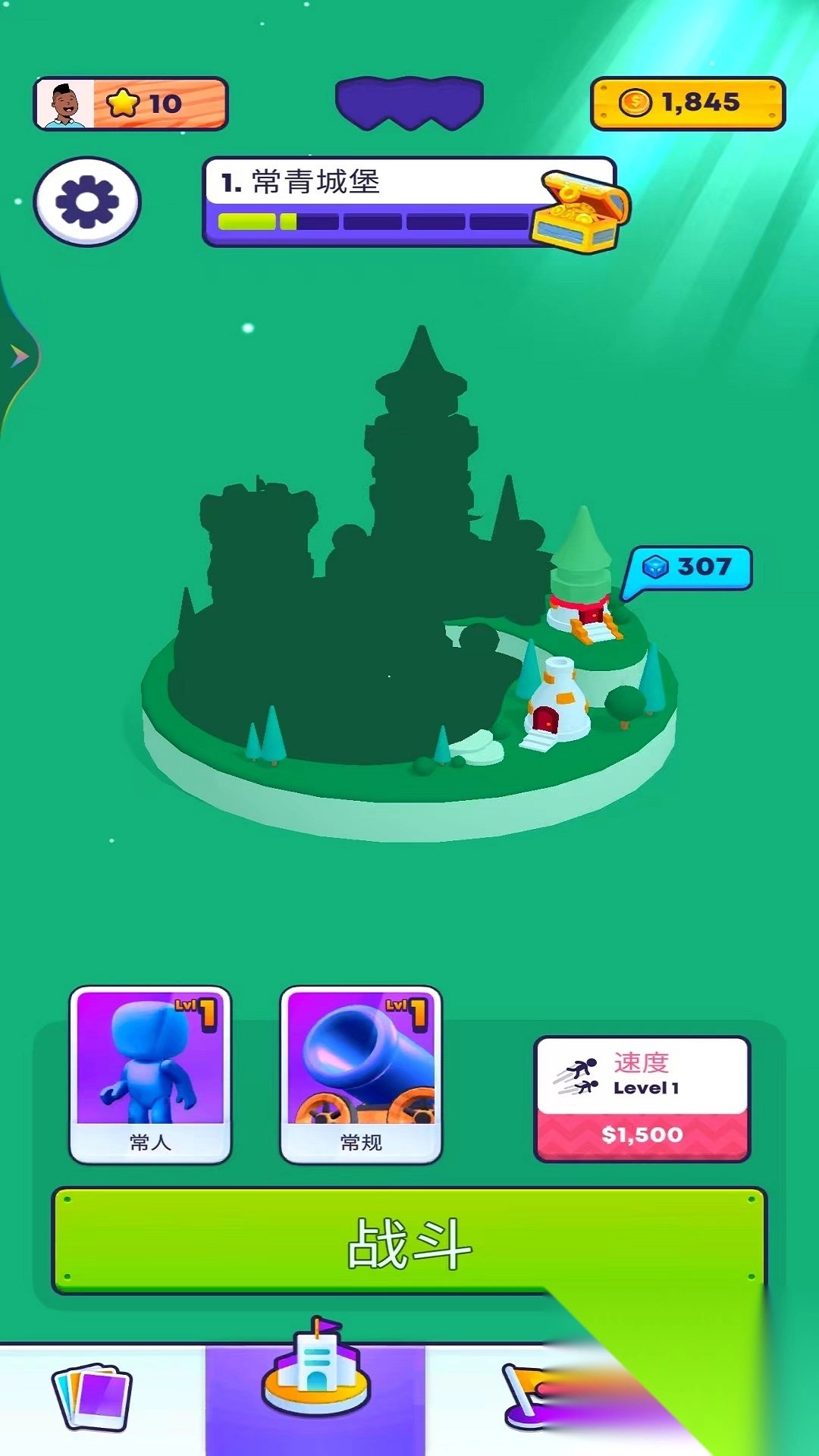Buy the 速度 upgrade for $1,500
The image size is (819, 1456).
click(642, 1134)
